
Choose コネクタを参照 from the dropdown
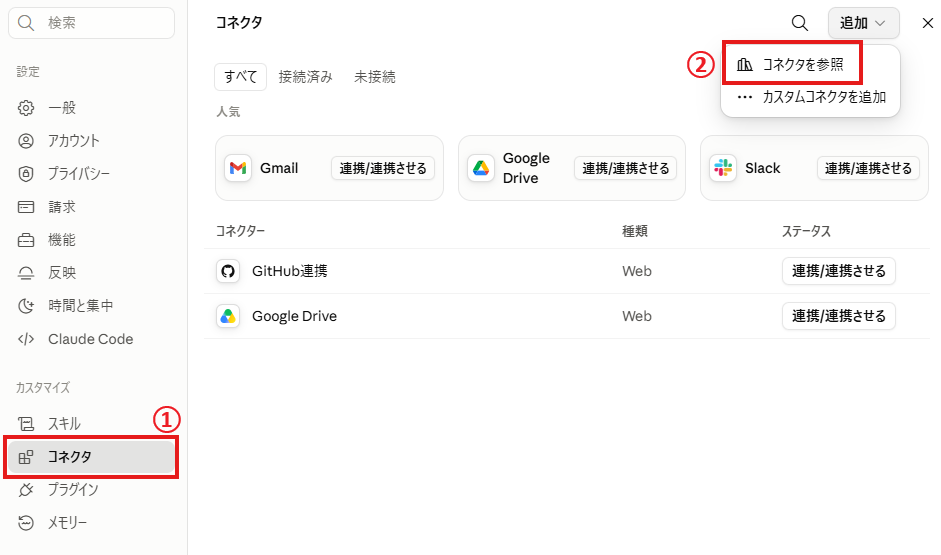pos(792,64)
